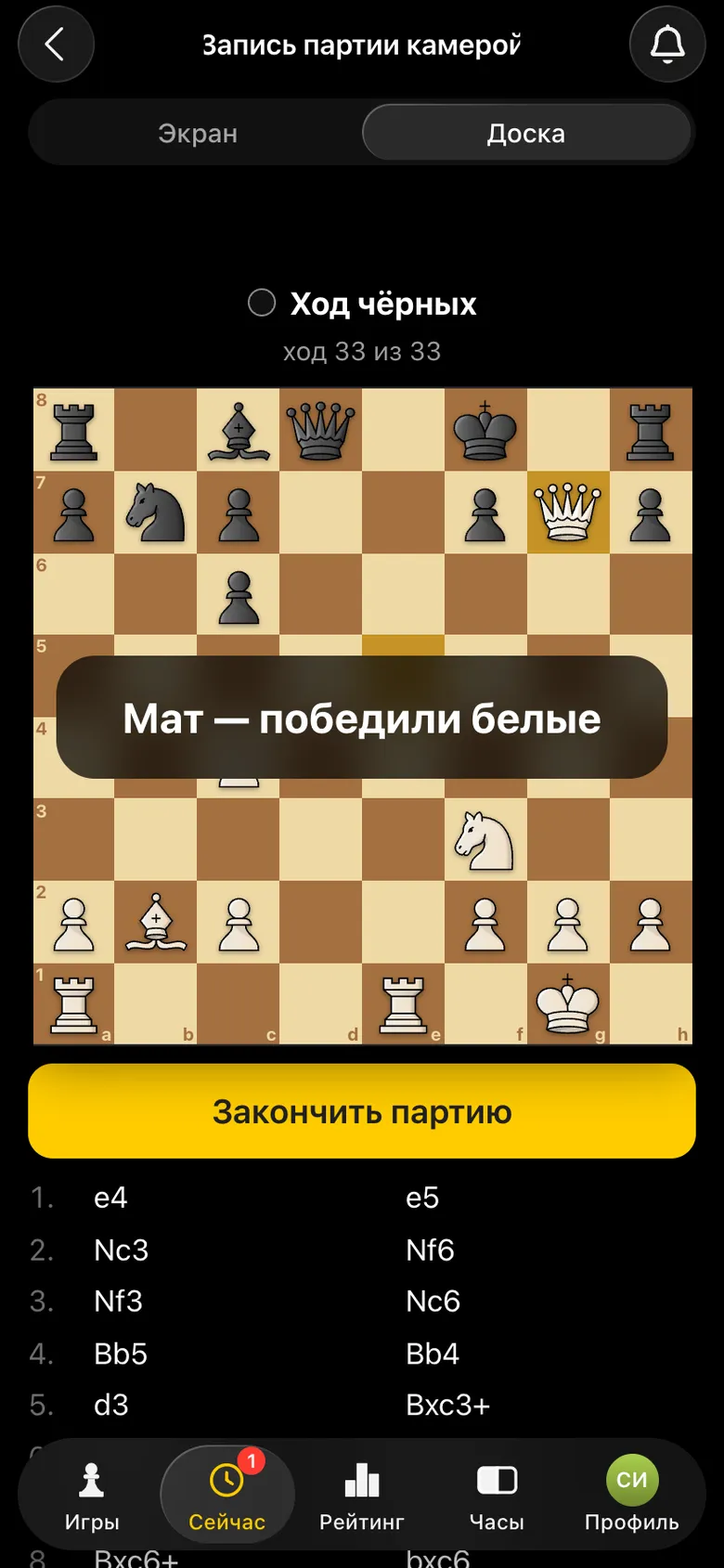The image size is (724, 1568).
Task: Tap the Закончить партию button
Action: 362,1111
